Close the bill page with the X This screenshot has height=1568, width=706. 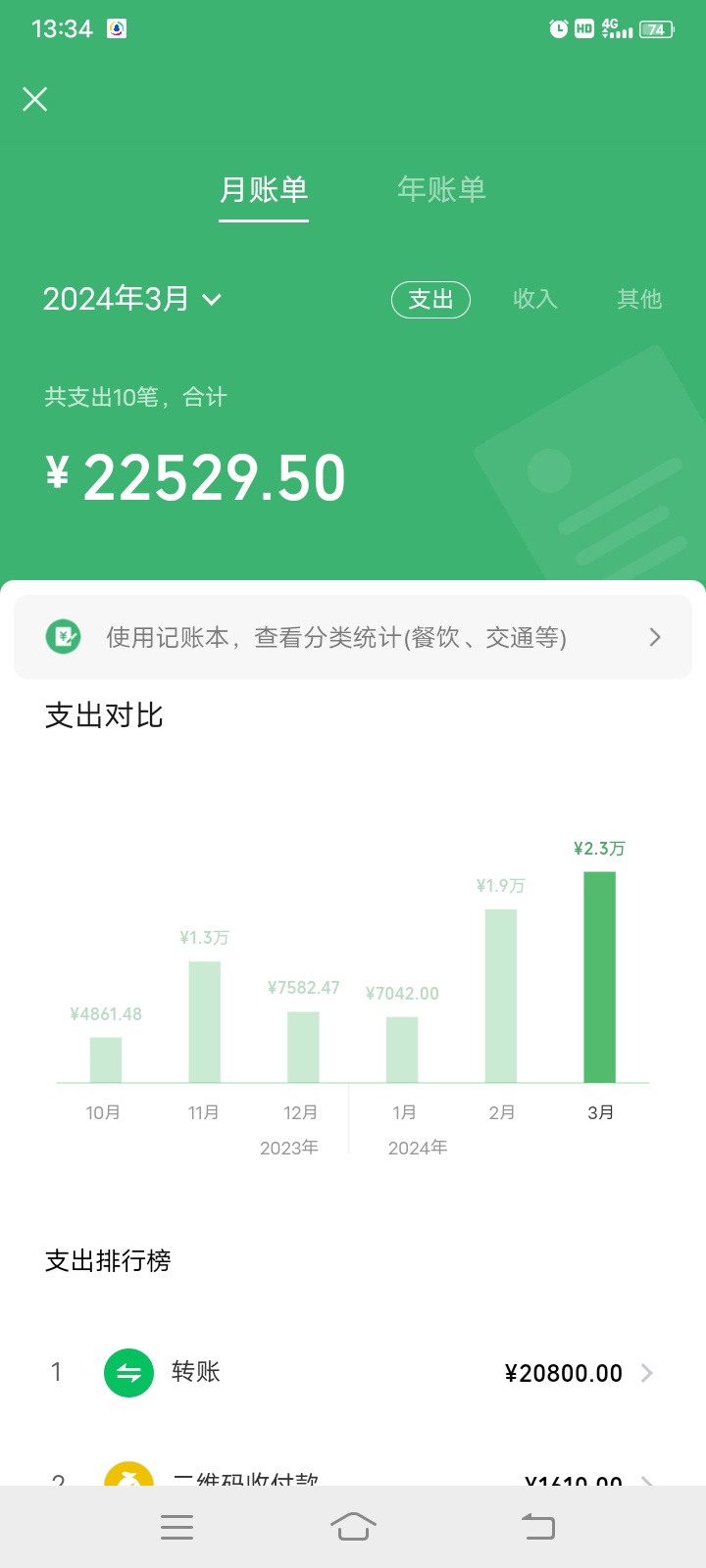pyautogui.click(x=35, y=99)
